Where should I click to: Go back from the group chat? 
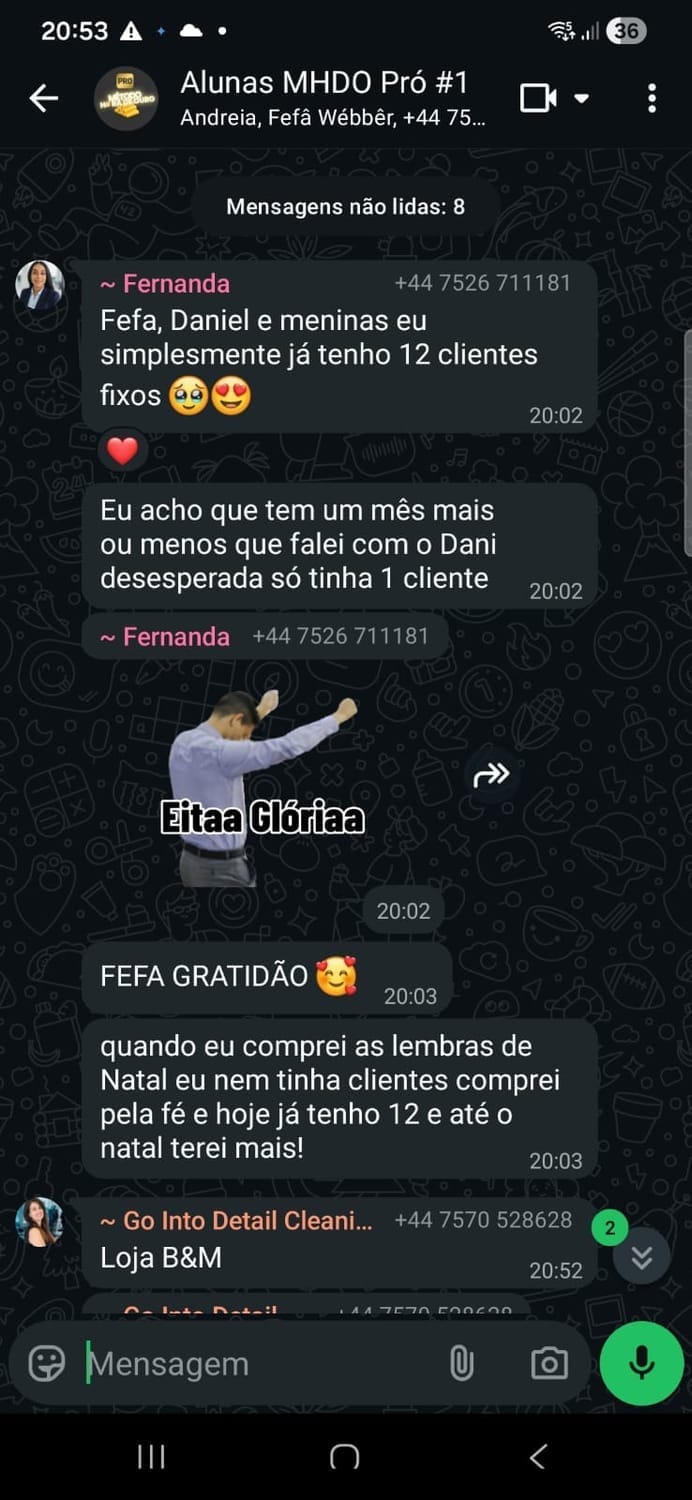click(43, 98)
